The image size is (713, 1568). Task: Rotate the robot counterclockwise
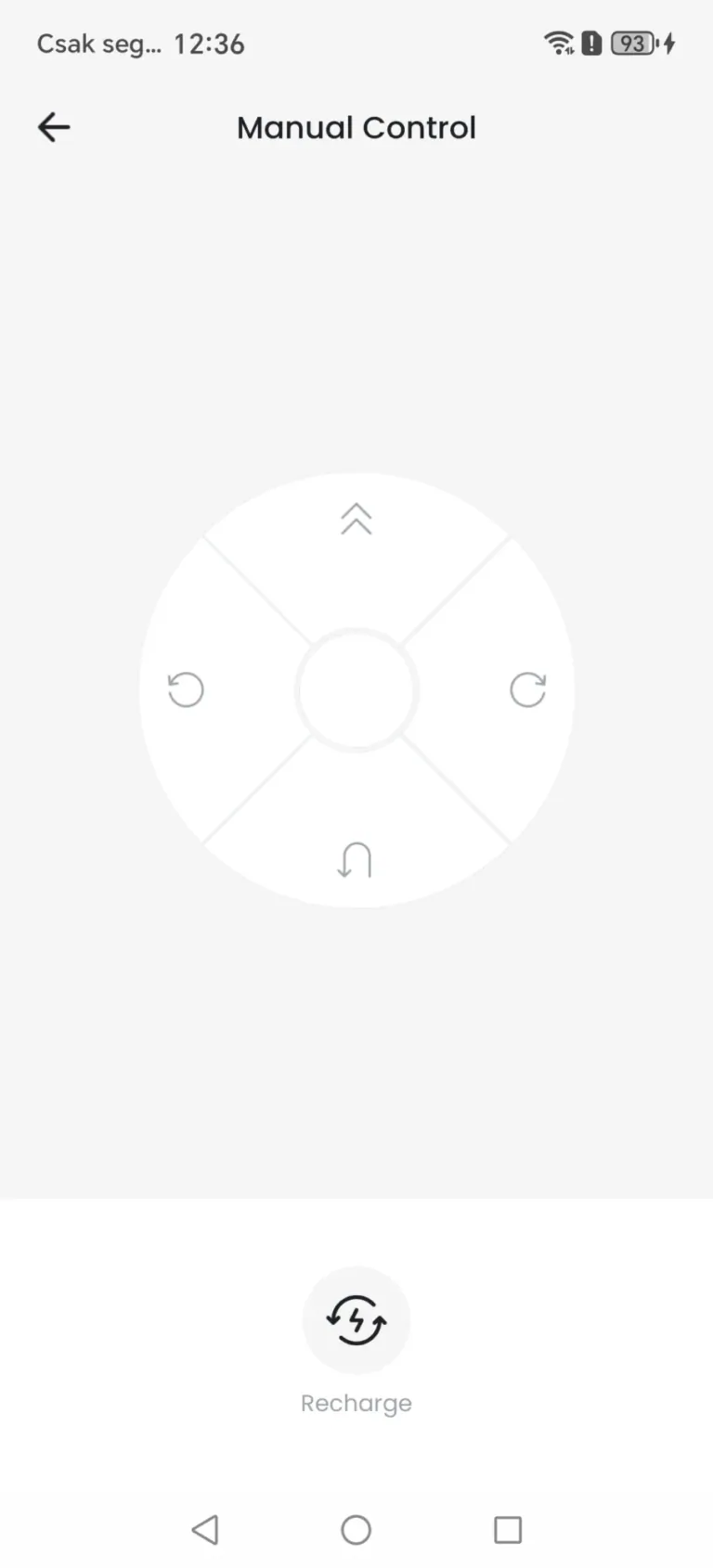click(x=186, y=690)
